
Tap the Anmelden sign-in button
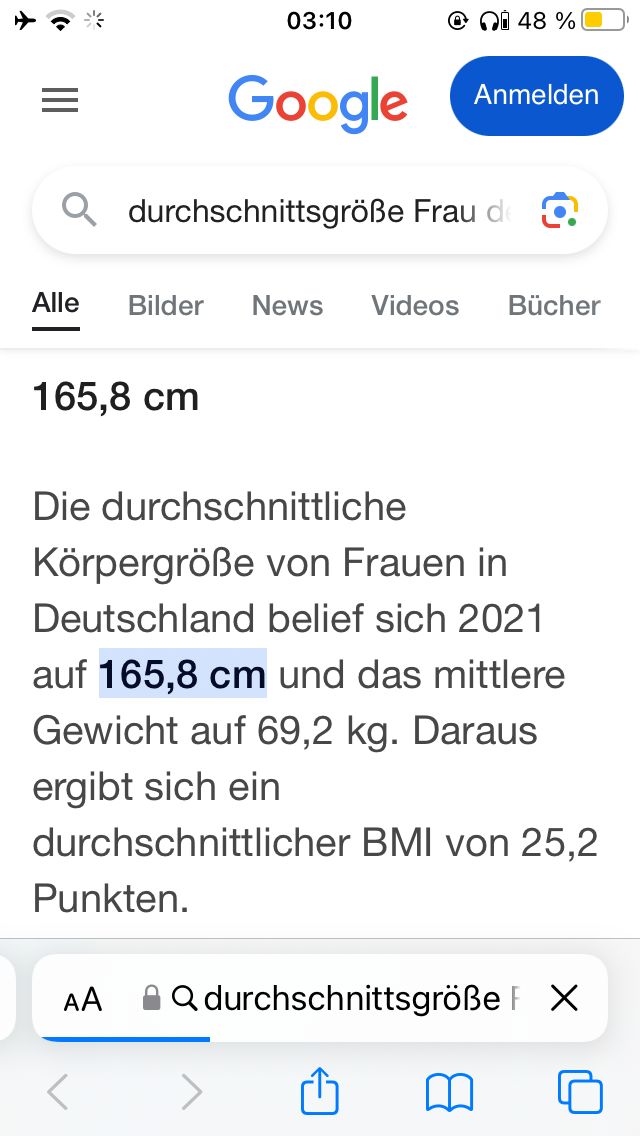pyautogui.click(x=536, y=96)
